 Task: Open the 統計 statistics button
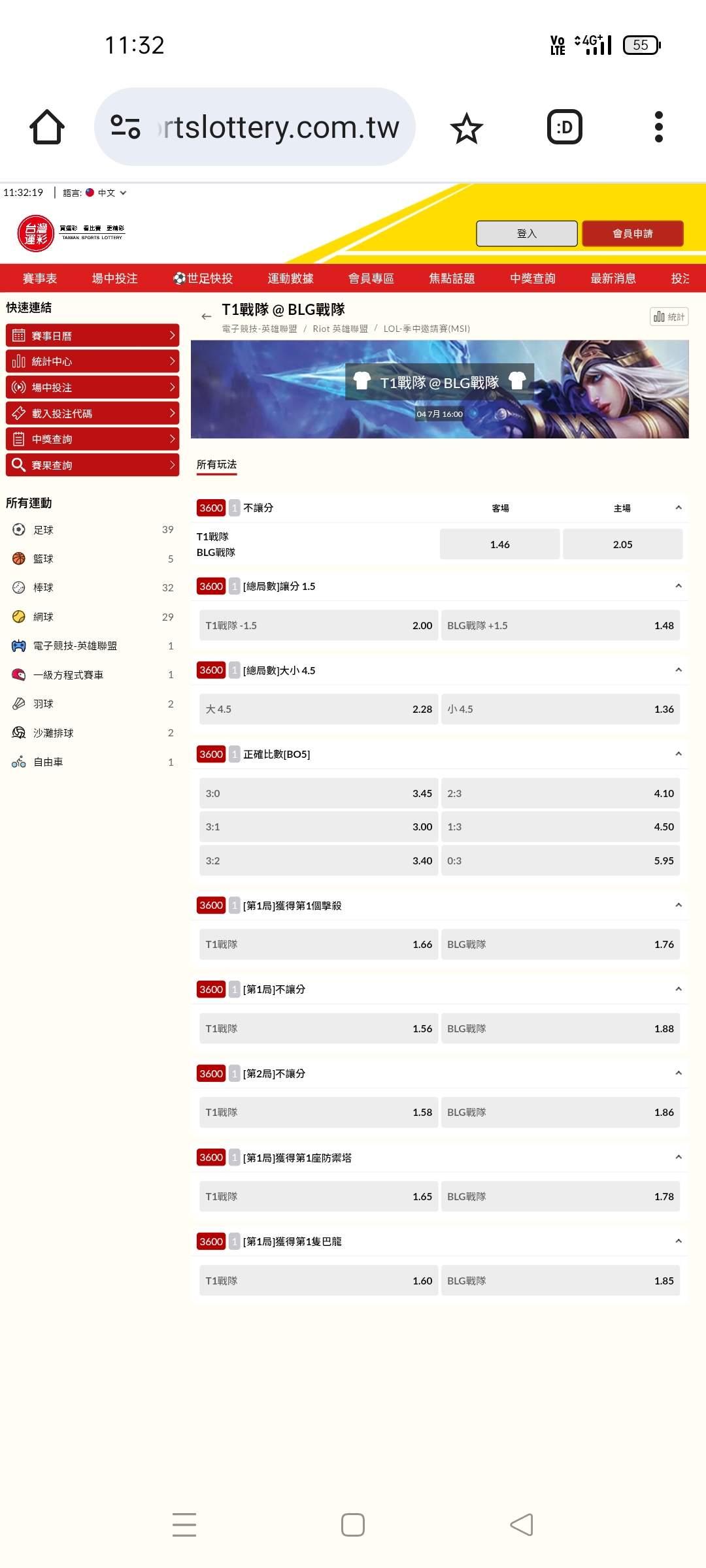pos(669,317)
